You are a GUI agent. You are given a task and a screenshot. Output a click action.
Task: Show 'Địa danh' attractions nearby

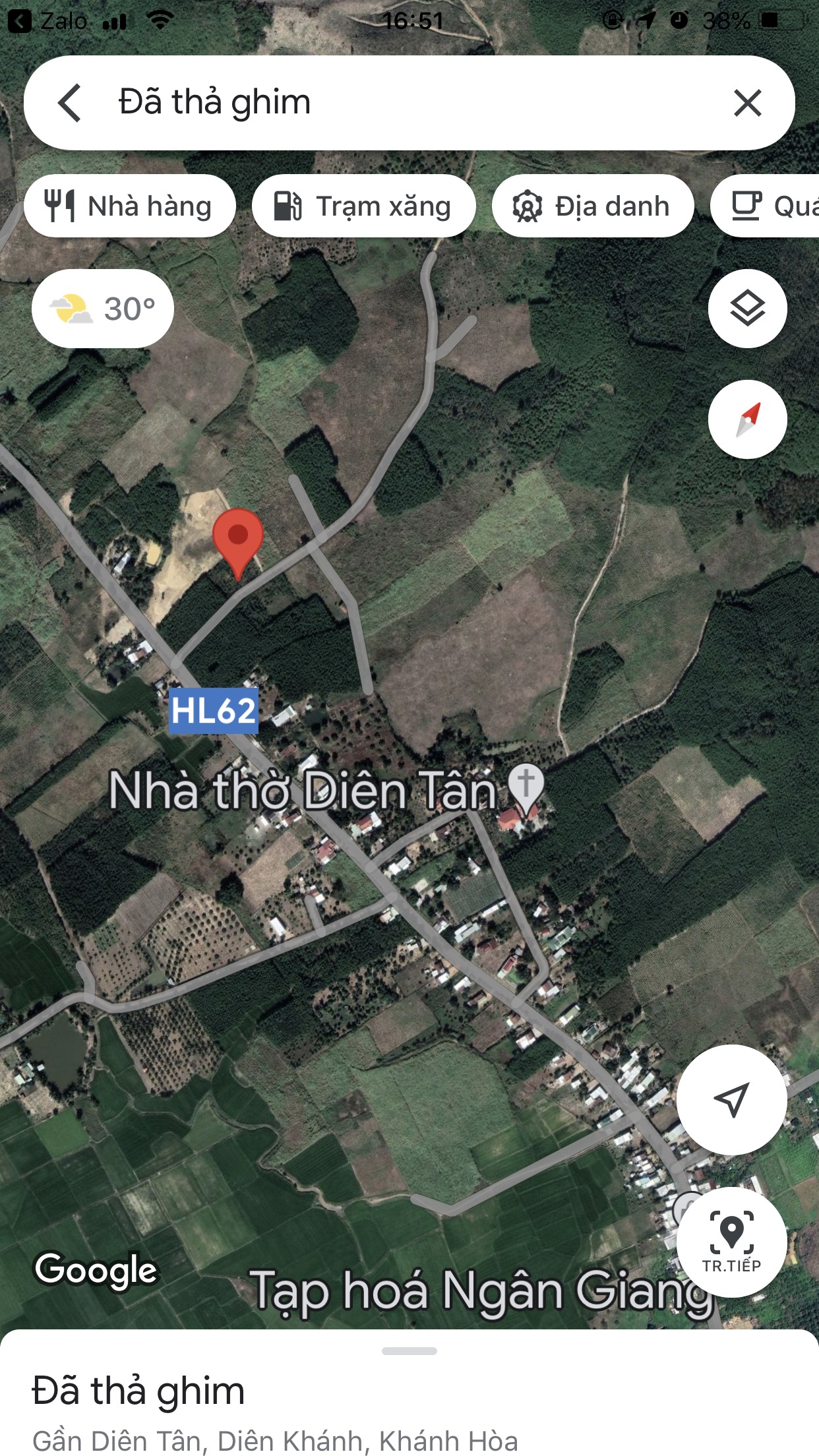point(592,206)
